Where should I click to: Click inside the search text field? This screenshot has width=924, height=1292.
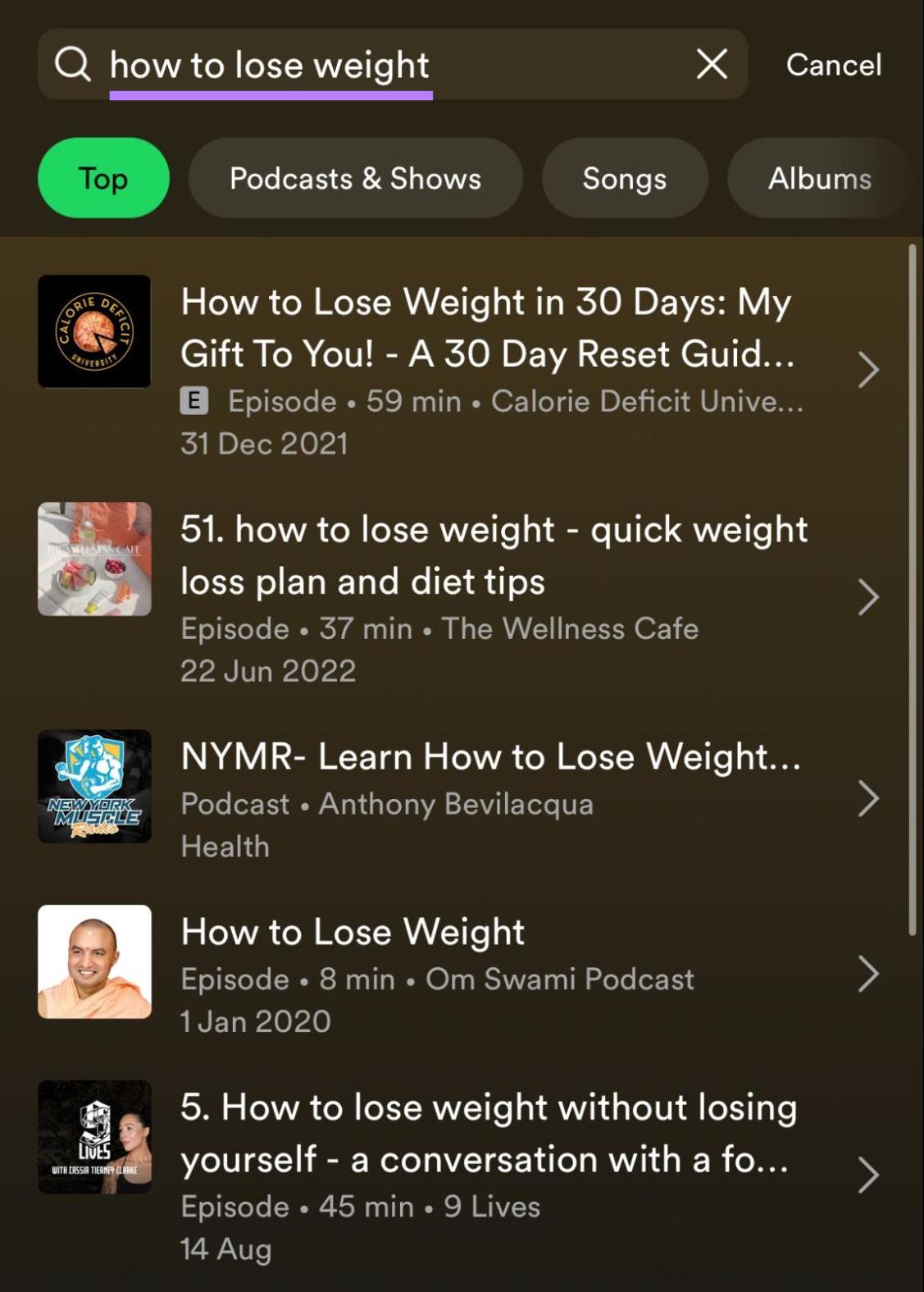[x=328, y=64]
